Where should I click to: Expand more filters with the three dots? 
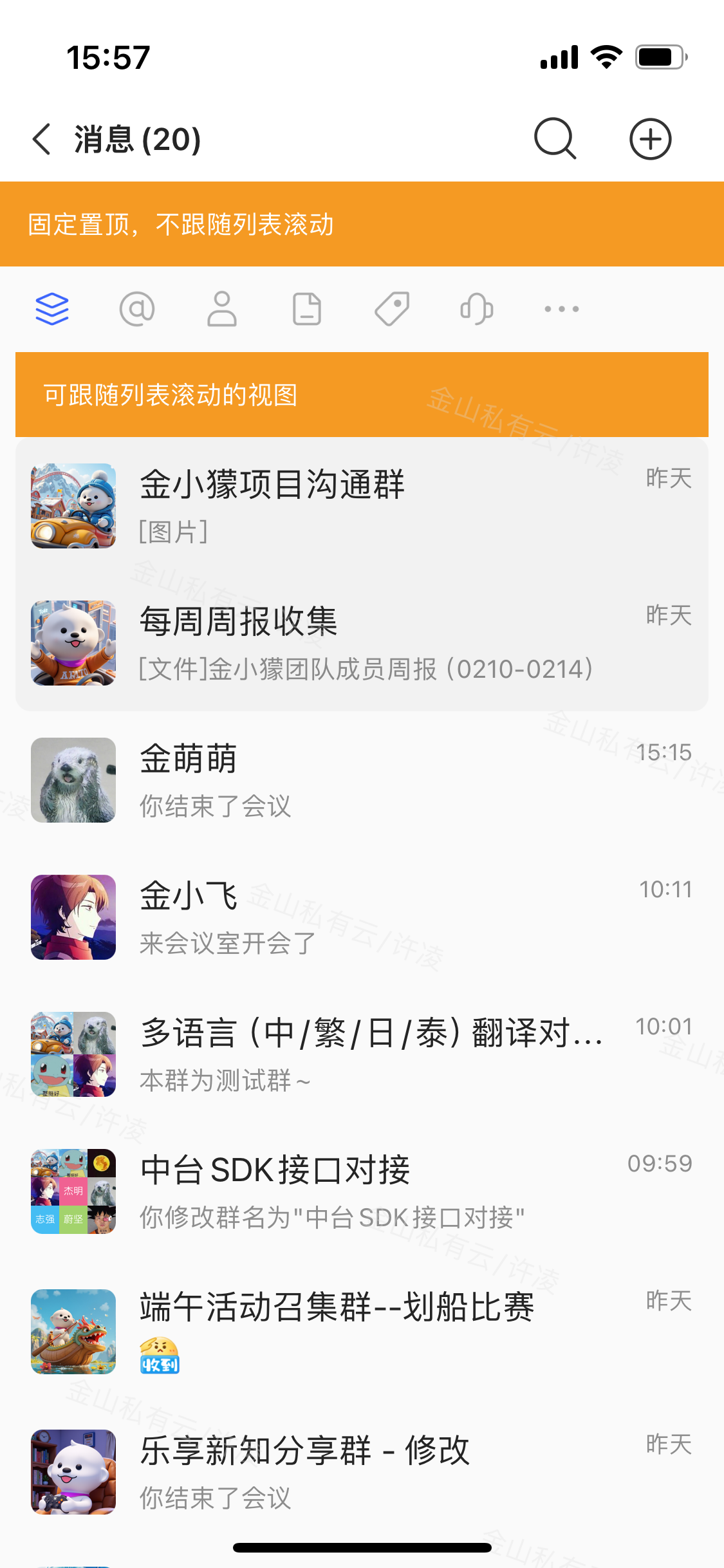[x=562, y=309]
